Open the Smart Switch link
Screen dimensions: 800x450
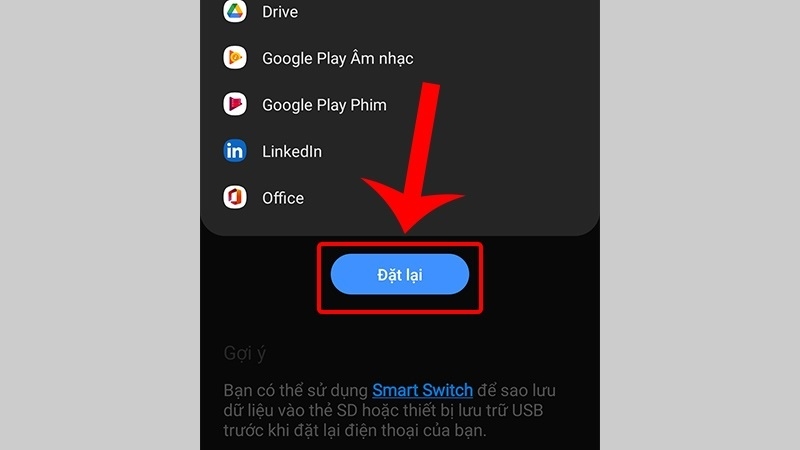(421, 388)
